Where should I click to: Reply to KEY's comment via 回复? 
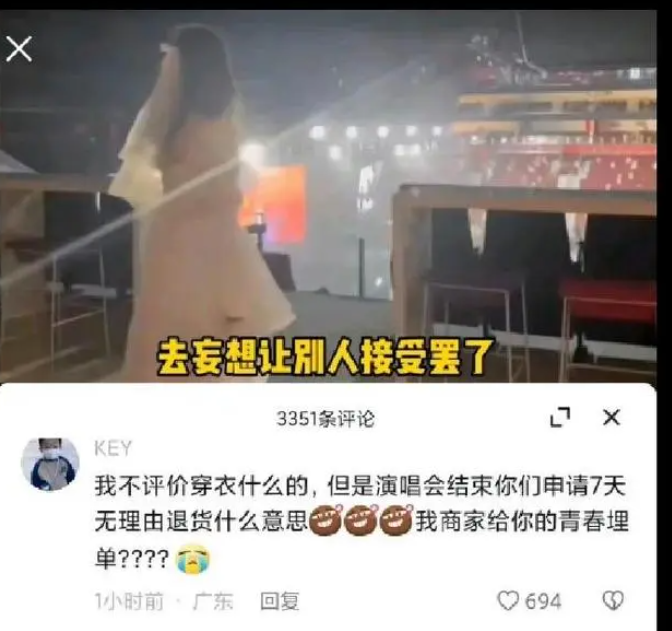point(280,601)
